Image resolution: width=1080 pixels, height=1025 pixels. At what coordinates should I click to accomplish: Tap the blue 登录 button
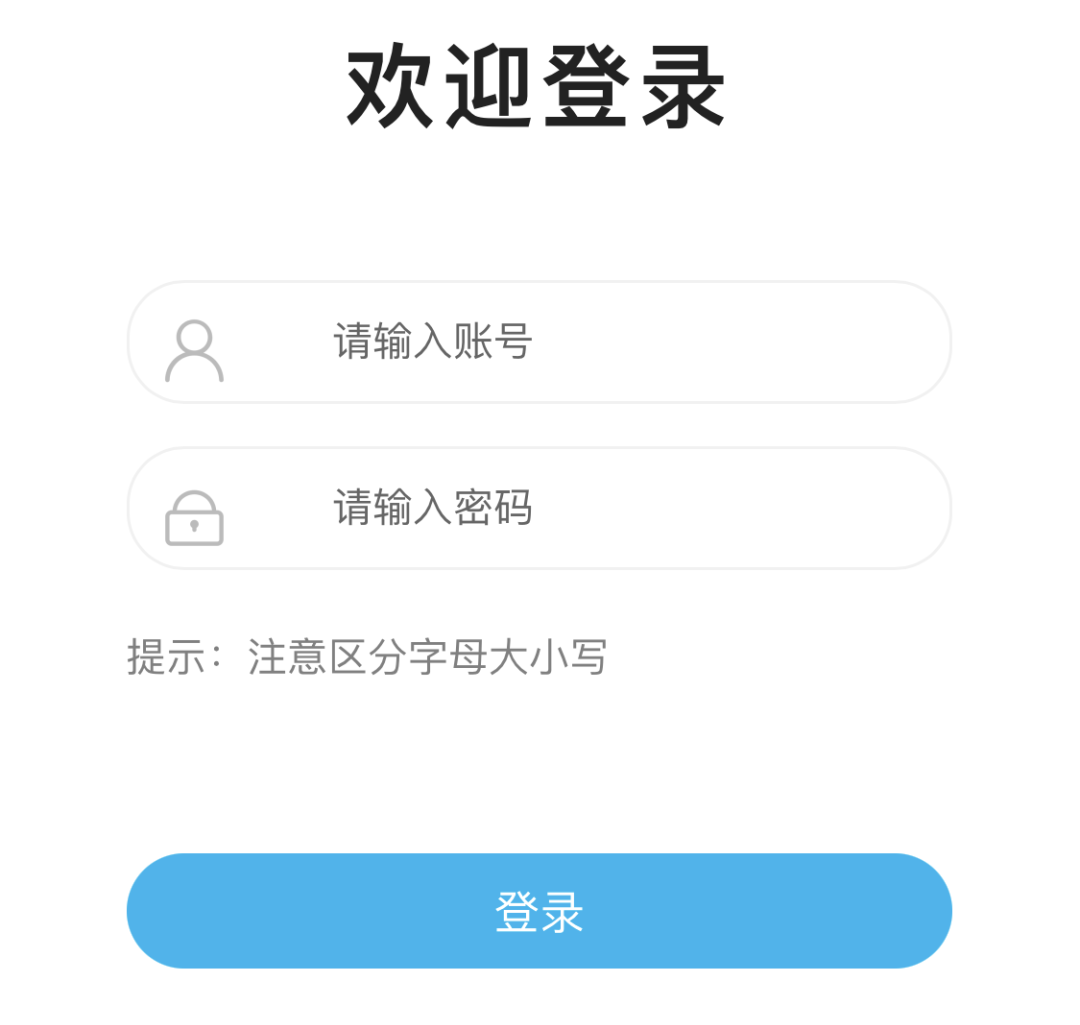[539, 911]
